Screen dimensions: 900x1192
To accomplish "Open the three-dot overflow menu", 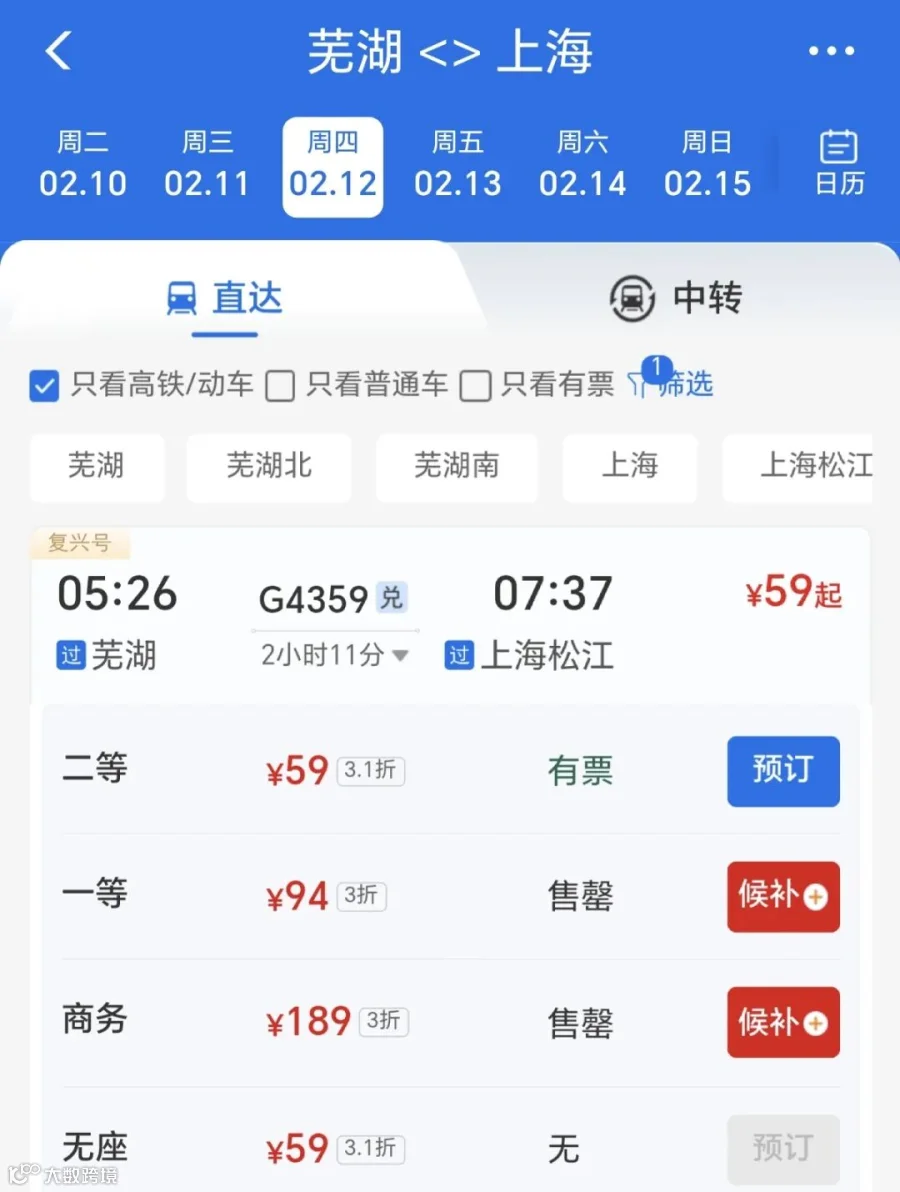I will point(831,51).
